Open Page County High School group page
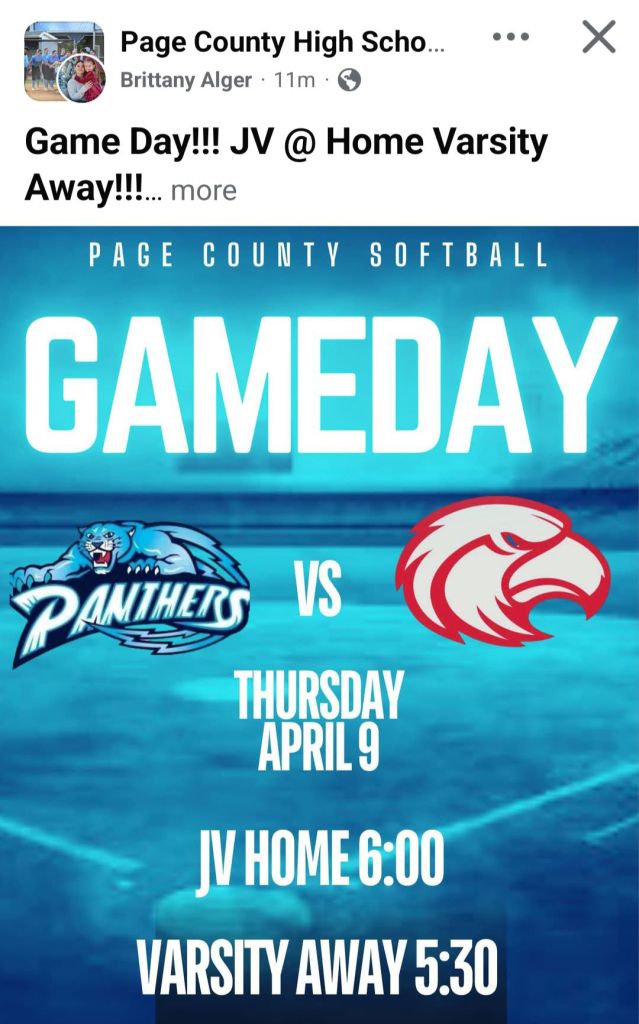639x1024 pixels. click(282, 42)
